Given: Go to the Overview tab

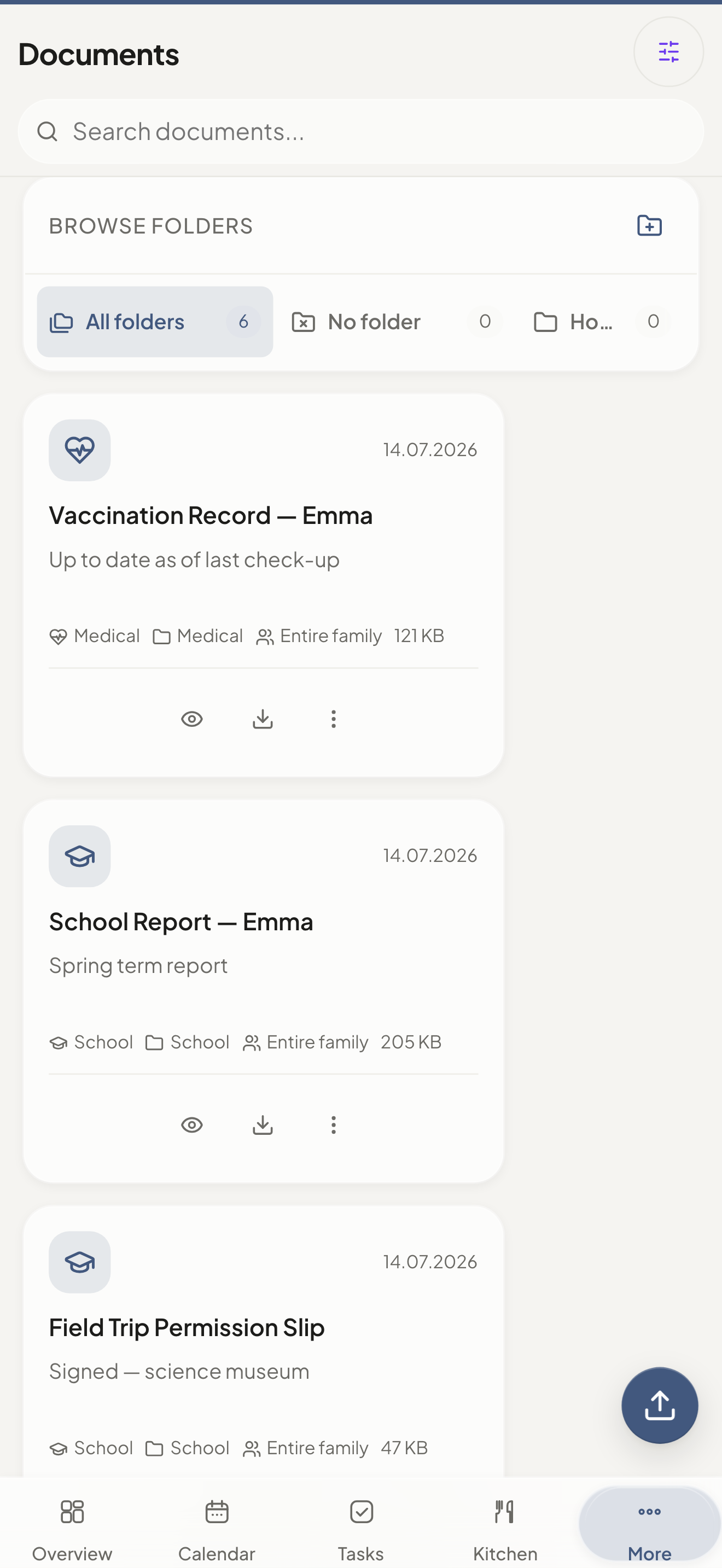Looking at the screenshot, I should (72, 1529).
